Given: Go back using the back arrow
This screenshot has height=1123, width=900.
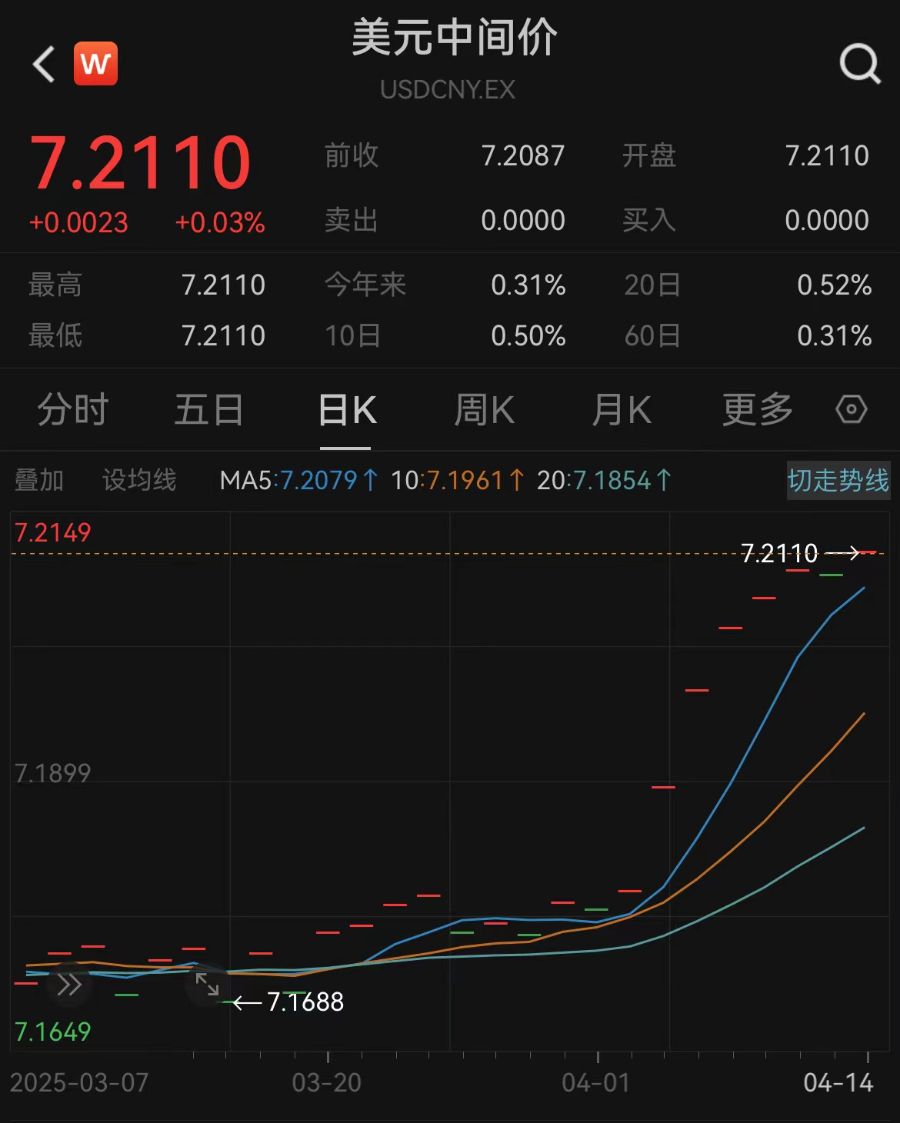Looking at the screenshot, I should click(x=43, y=65).
